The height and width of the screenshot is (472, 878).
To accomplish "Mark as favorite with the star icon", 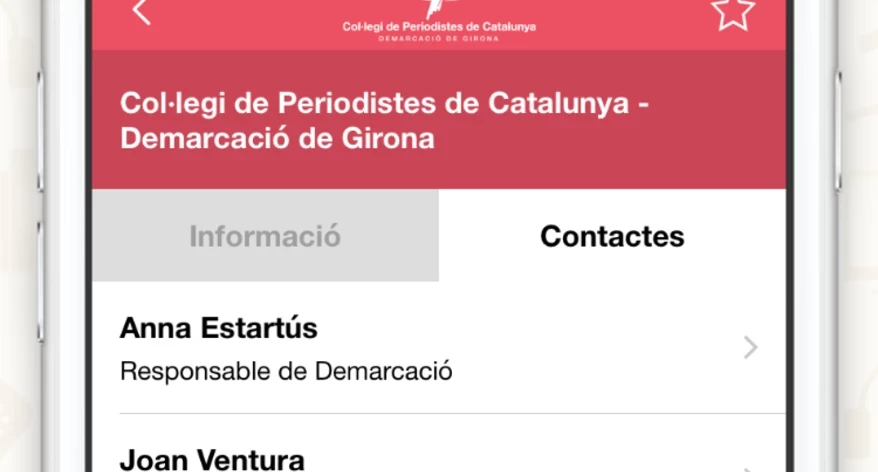I will click(732, 12).
